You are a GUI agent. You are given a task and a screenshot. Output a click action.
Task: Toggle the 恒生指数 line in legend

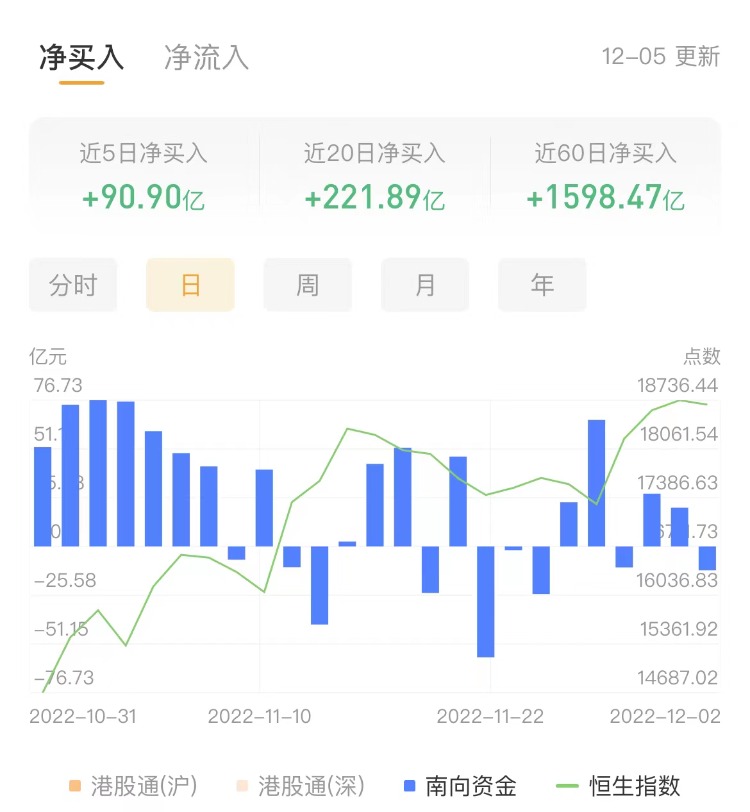pyautogui.click(x=619, y=786)
